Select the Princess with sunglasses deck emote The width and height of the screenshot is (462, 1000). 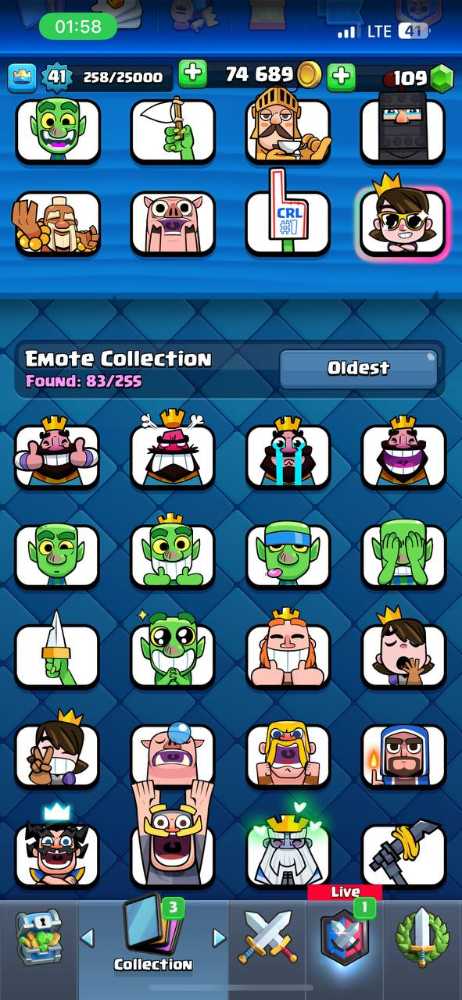[403, 221]
